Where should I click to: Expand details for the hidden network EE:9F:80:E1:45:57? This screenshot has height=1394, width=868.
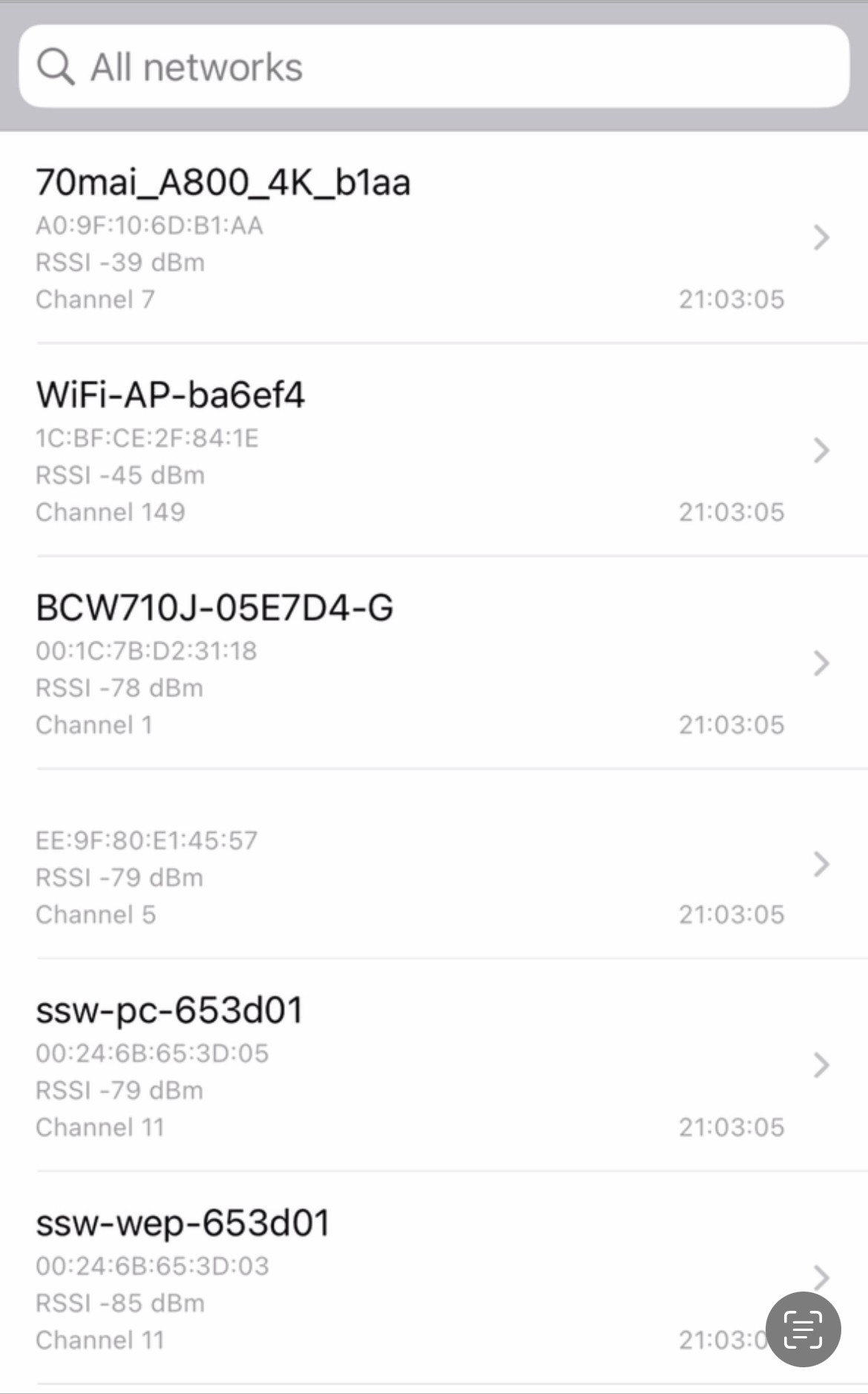821,863
